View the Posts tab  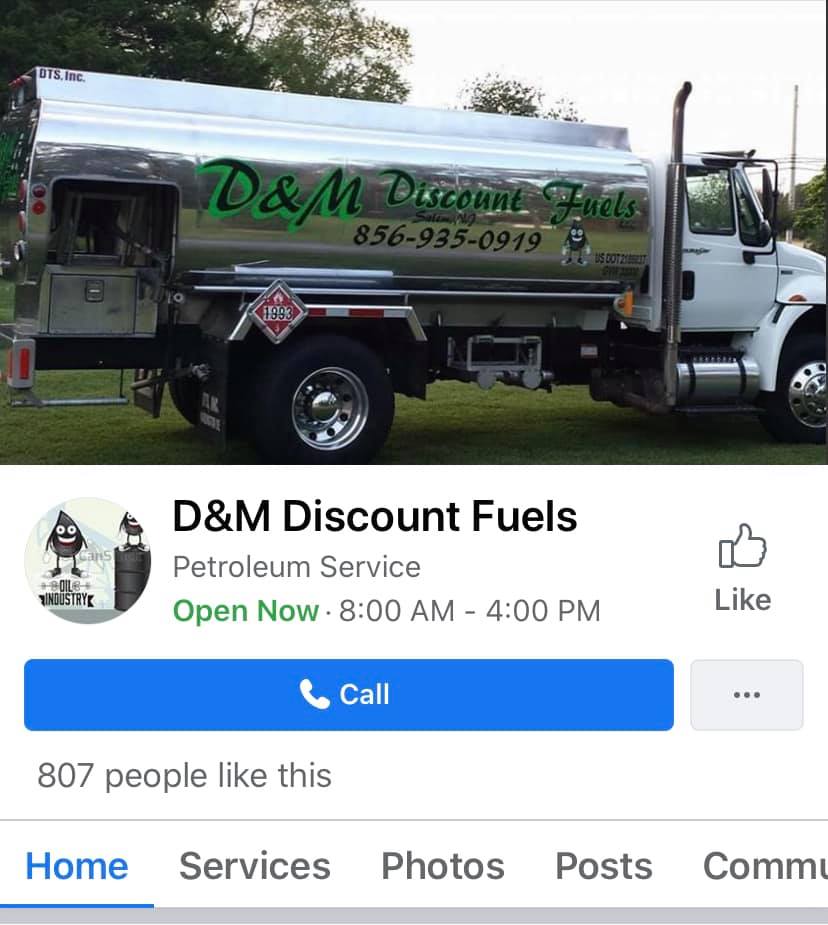click(x=603, y=866)
